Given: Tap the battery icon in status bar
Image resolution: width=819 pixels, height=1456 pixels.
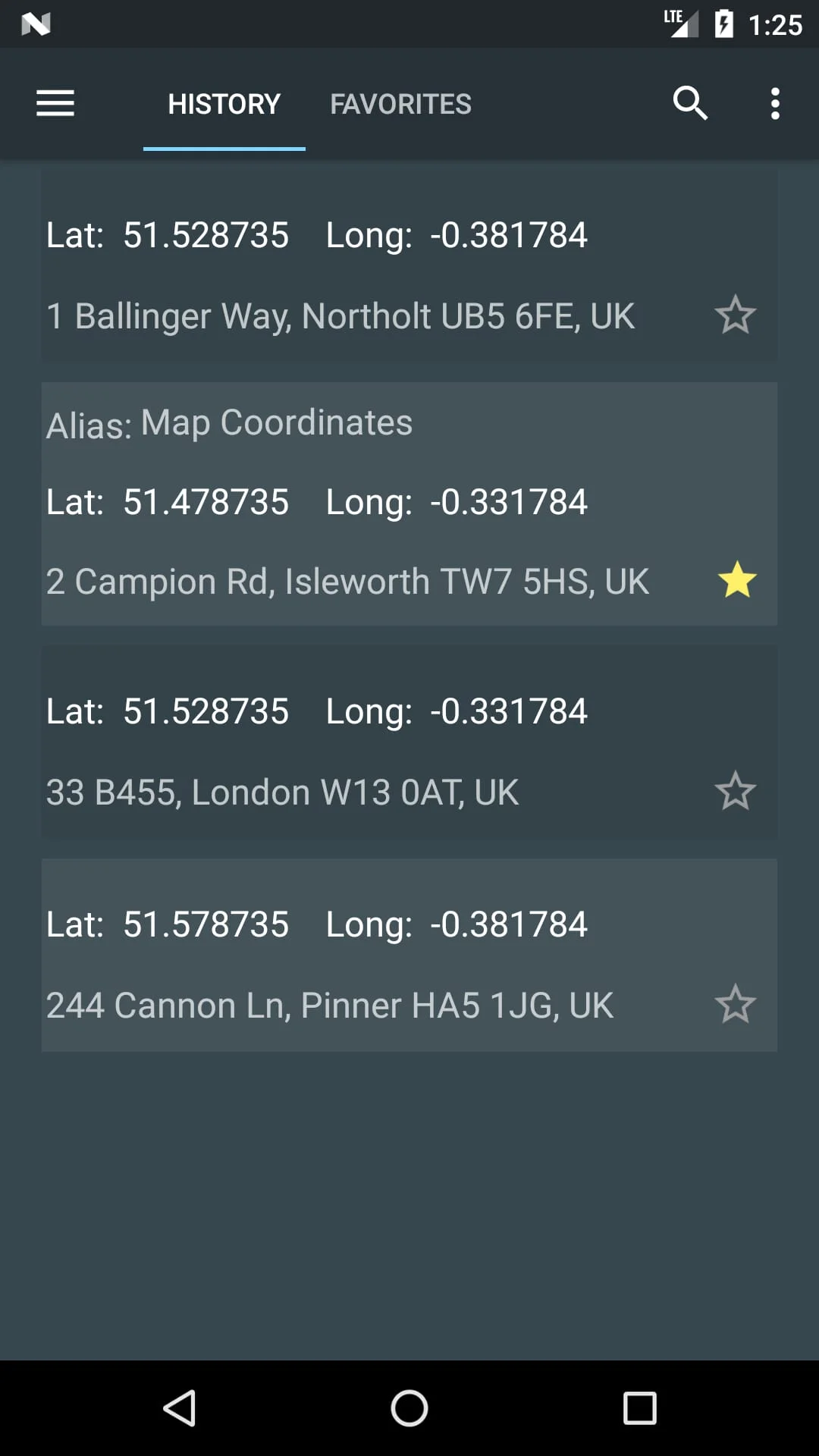Looking at the screenshot, I should pyautogui.click(x=722, y=24).
